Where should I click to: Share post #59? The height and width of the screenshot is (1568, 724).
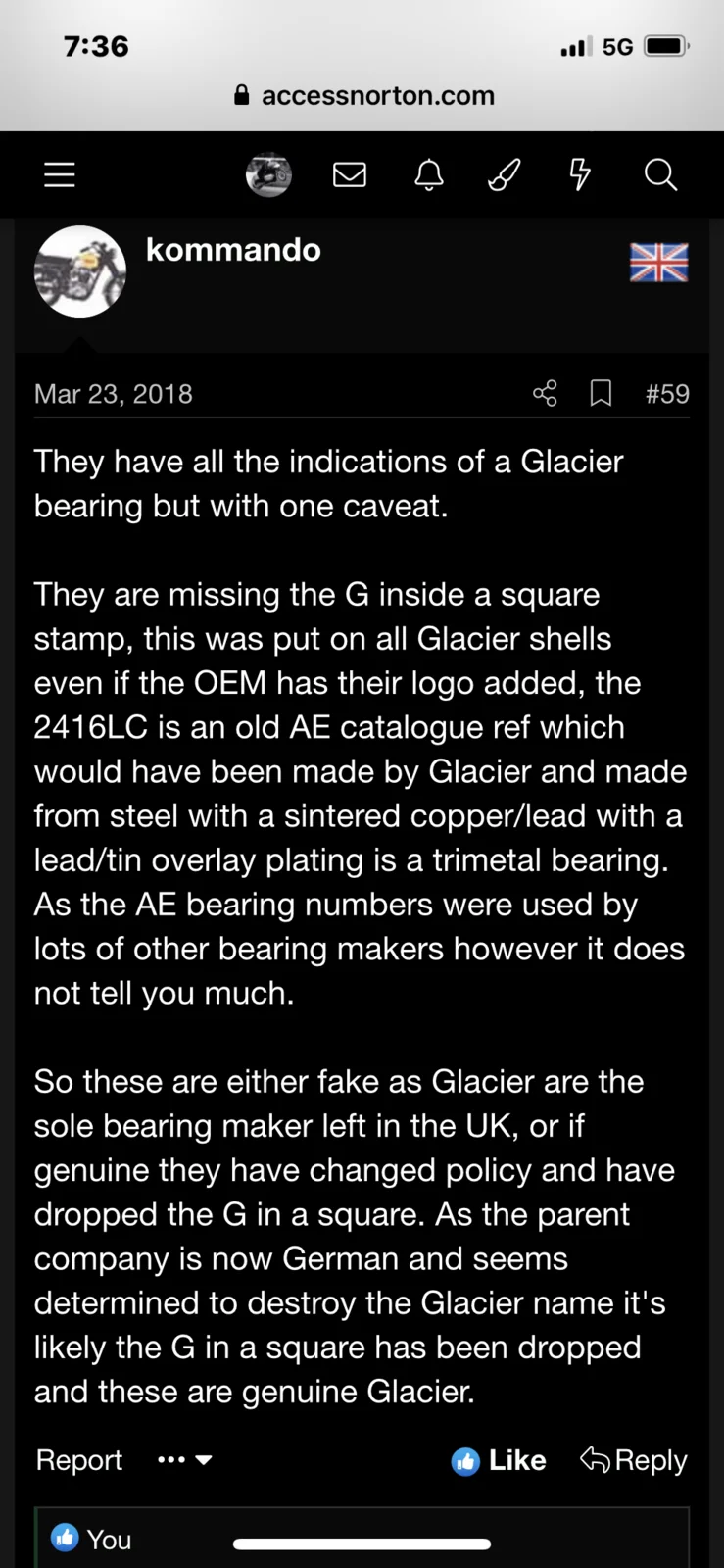click(x=545, y=394)
